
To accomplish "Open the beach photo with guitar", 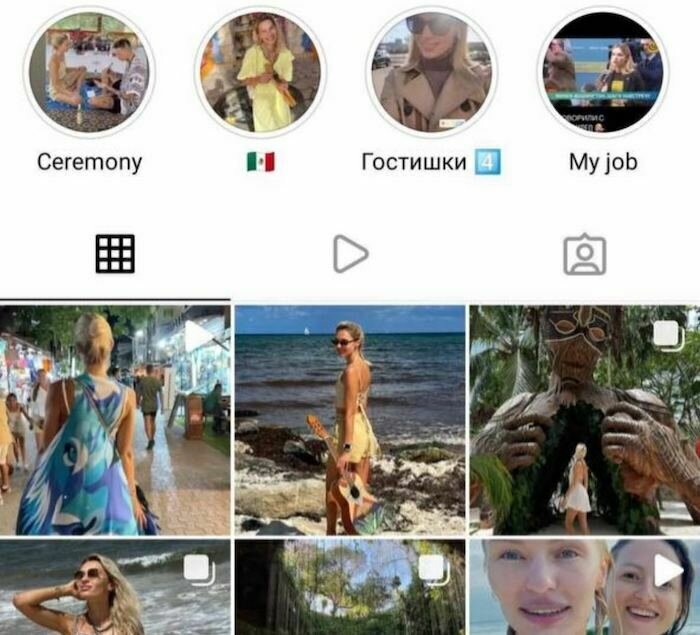I will pyautogui.click(x=350, y=420).
